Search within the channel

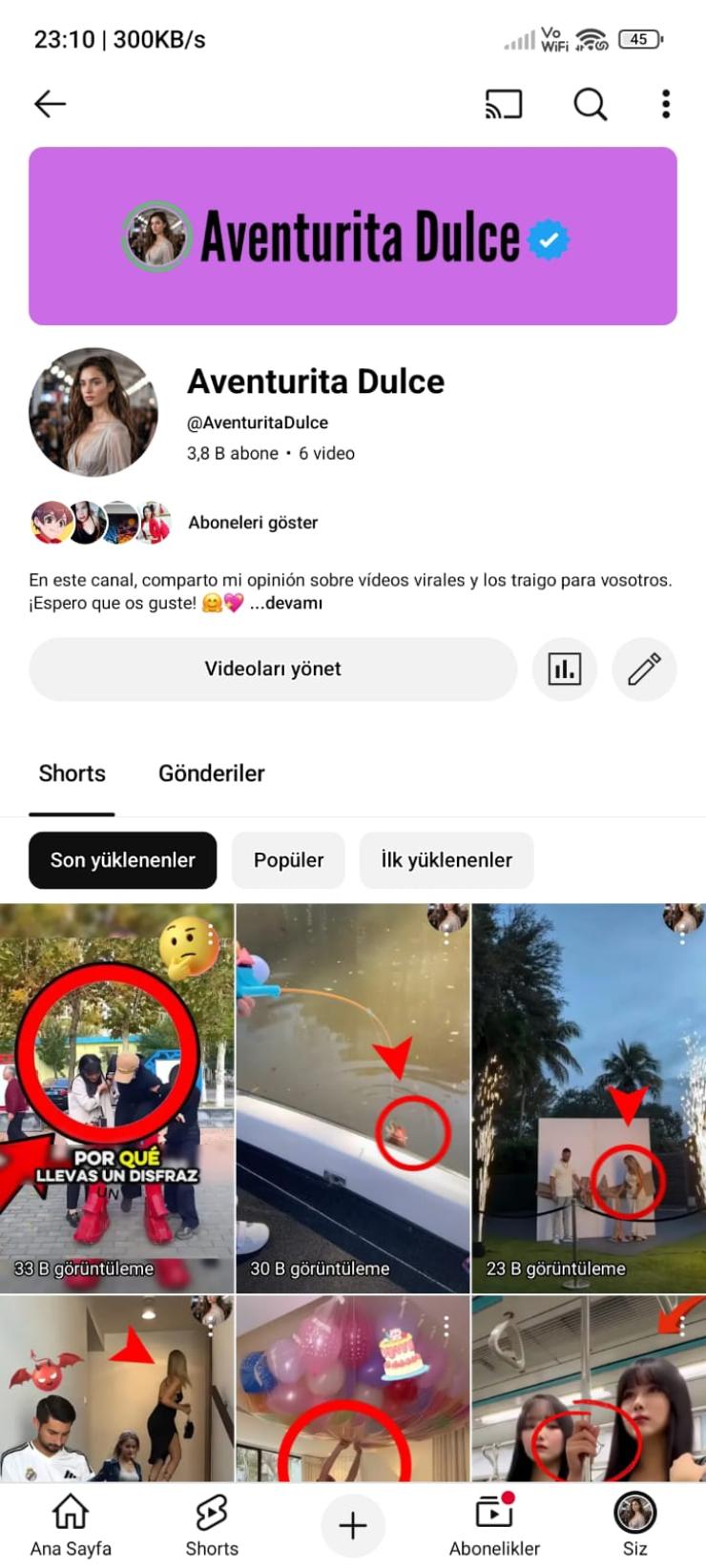pyautogui.click(x=590, y=104)
